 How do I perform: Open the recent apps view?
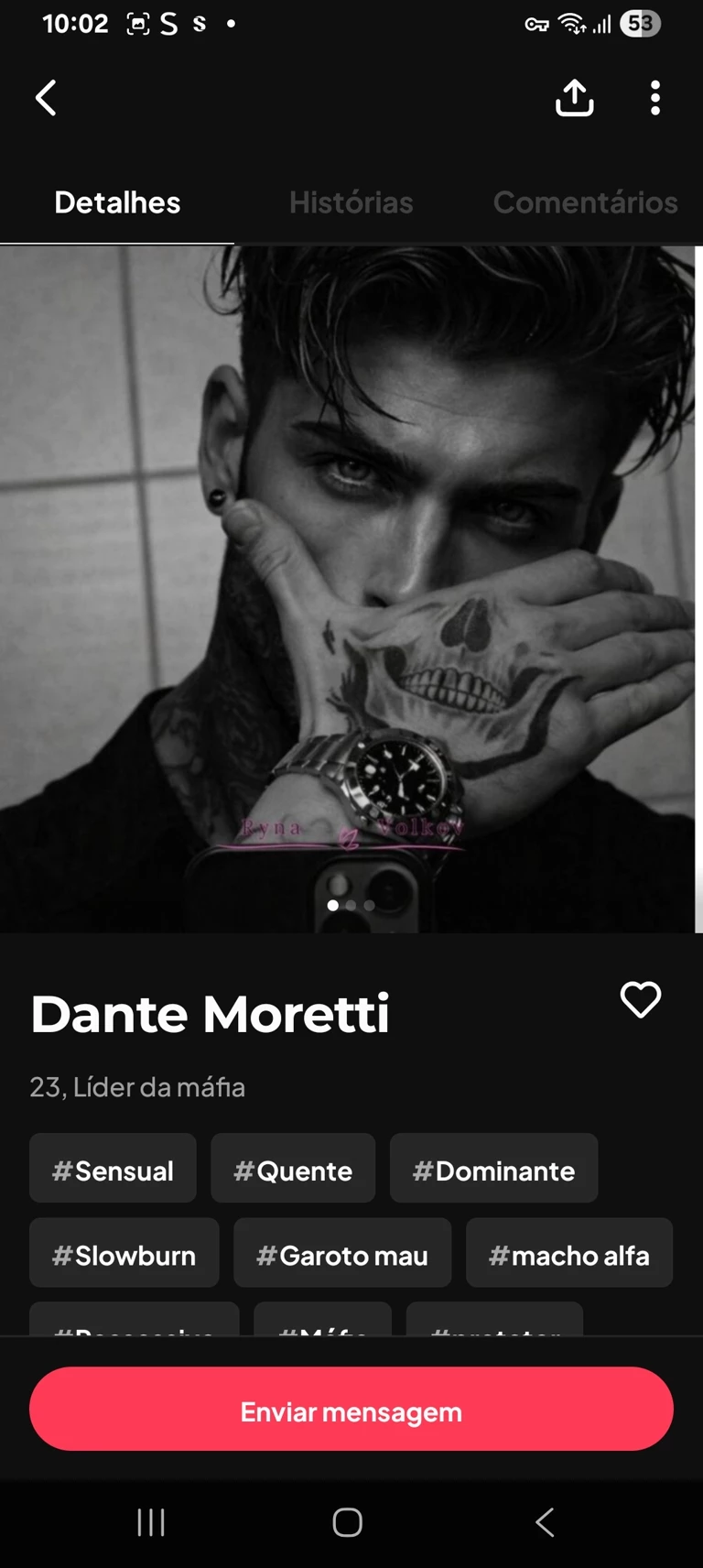point(151,1522)
